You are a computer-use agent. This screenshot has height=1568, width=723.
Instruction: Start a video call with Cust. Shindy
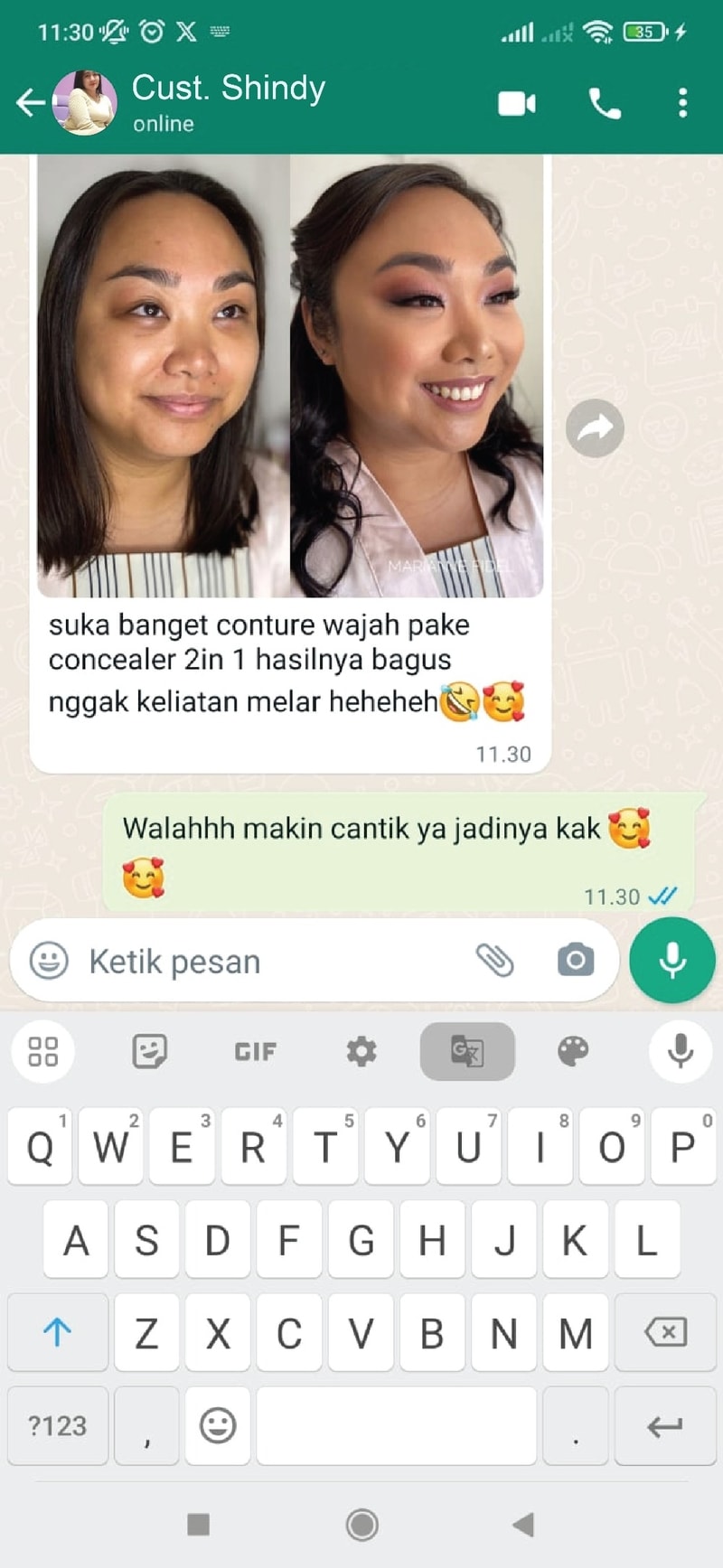pos(517,103)
